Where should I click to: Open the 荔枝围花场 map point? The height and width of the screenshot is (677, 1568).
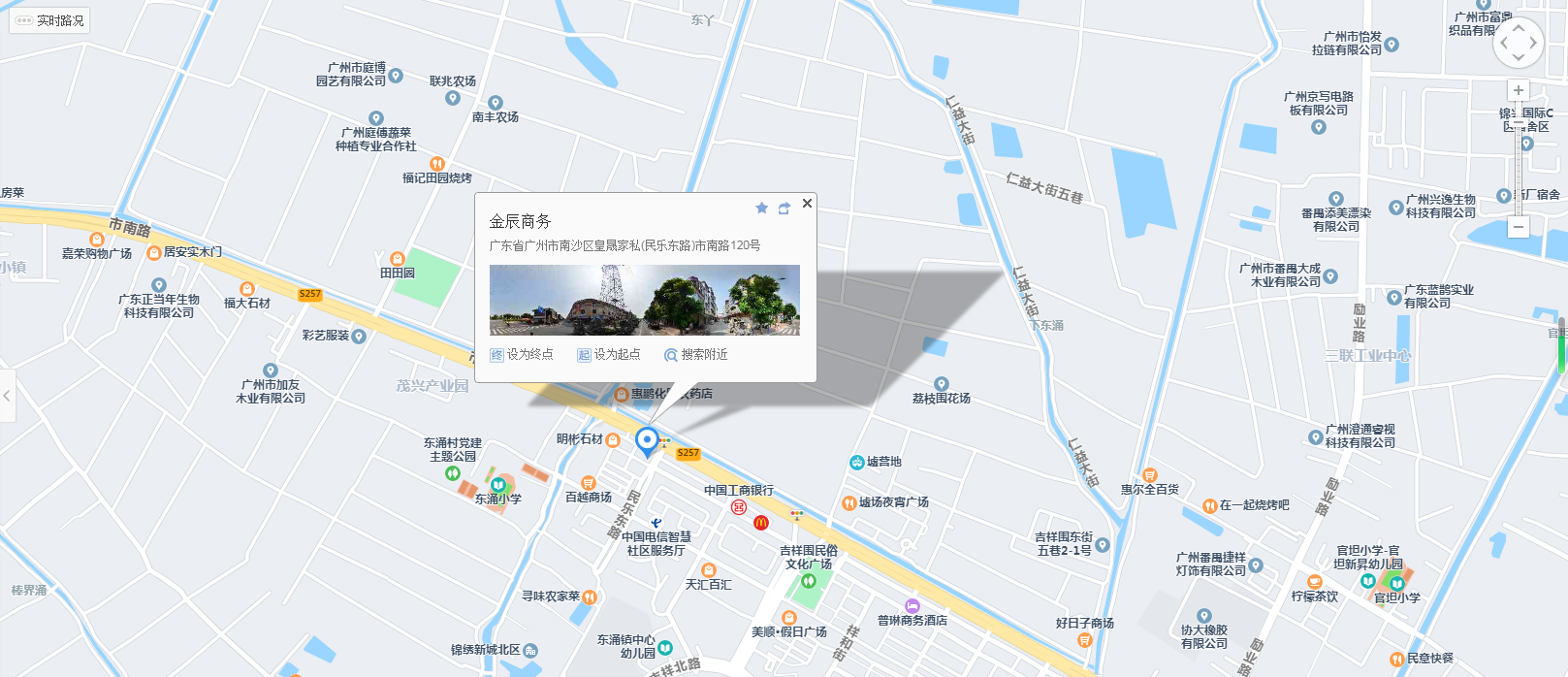941,385
